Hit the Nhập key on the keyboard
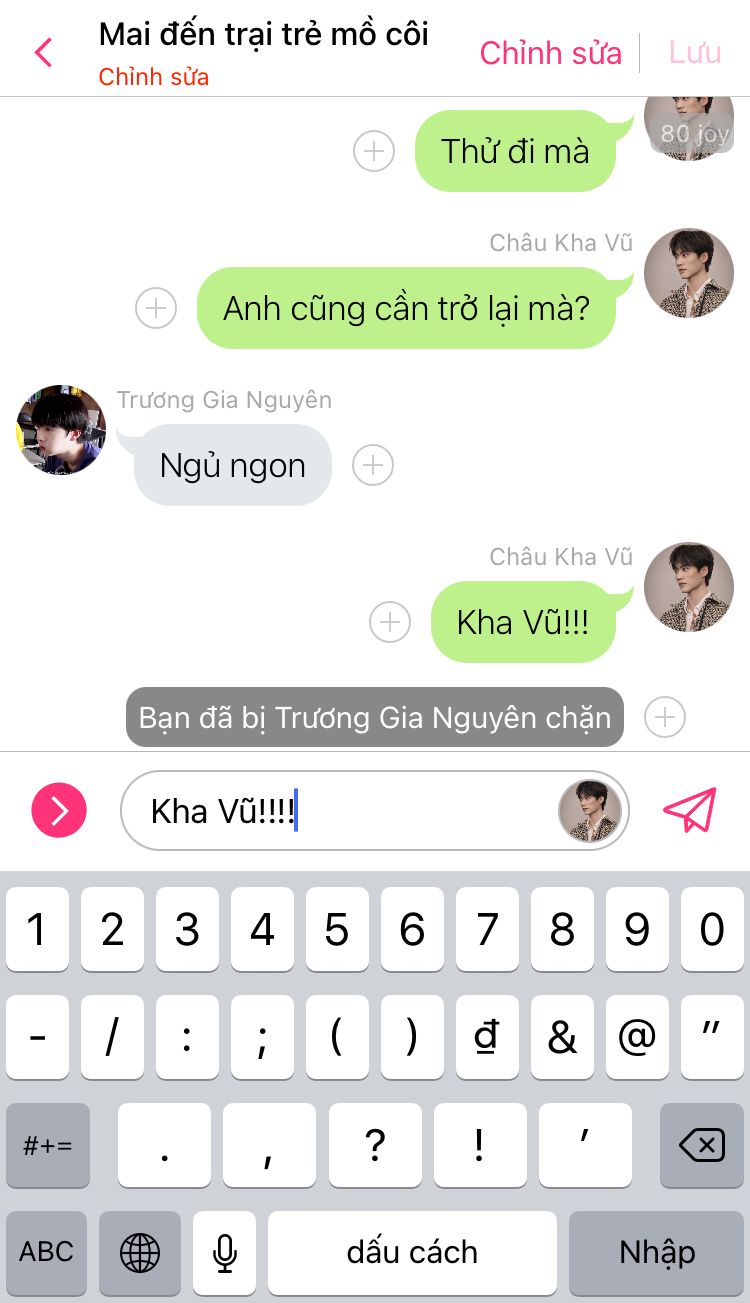Screen dimensions: 750x1303 [656, 1252]
